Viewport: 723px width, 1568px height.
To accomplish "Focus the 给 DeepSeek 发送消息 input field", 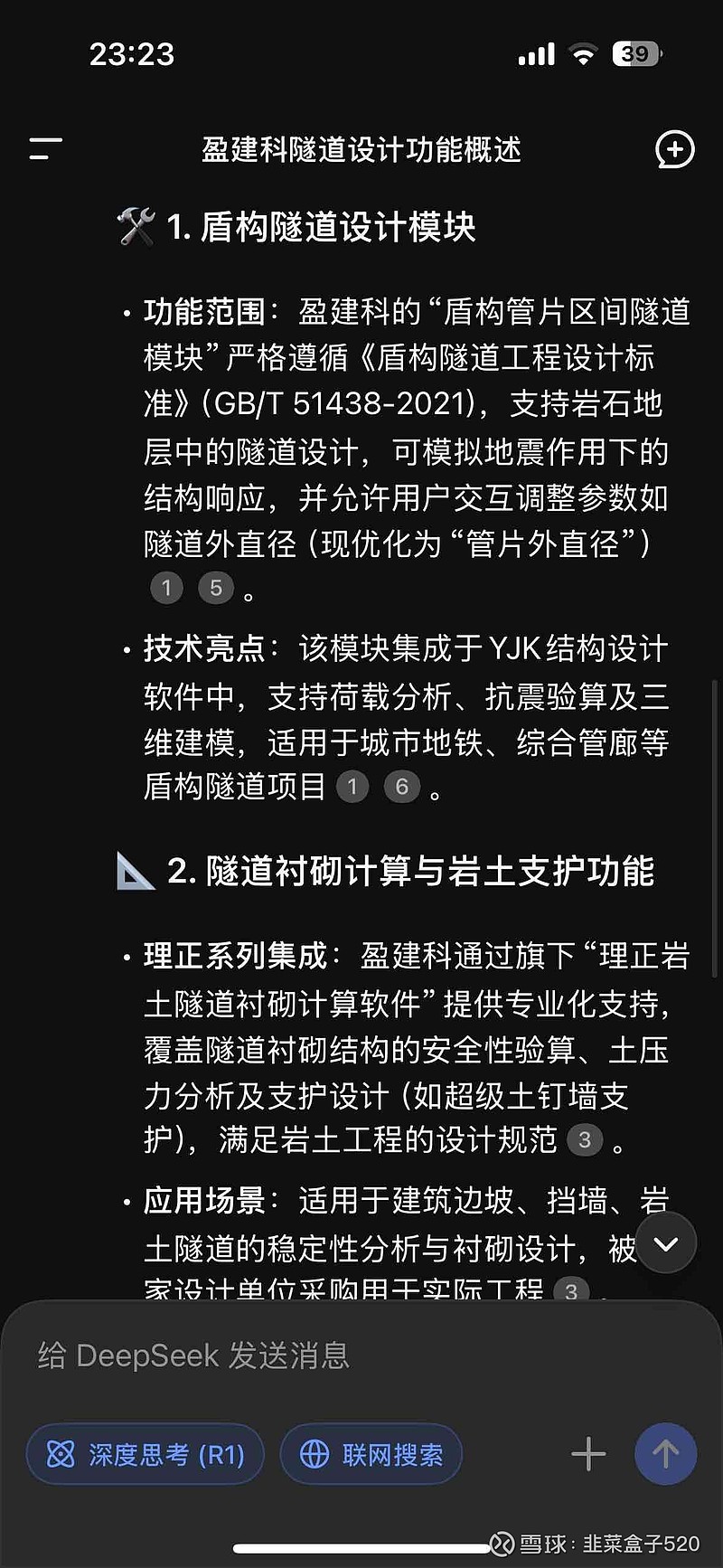I will [x=361, y=1355].
